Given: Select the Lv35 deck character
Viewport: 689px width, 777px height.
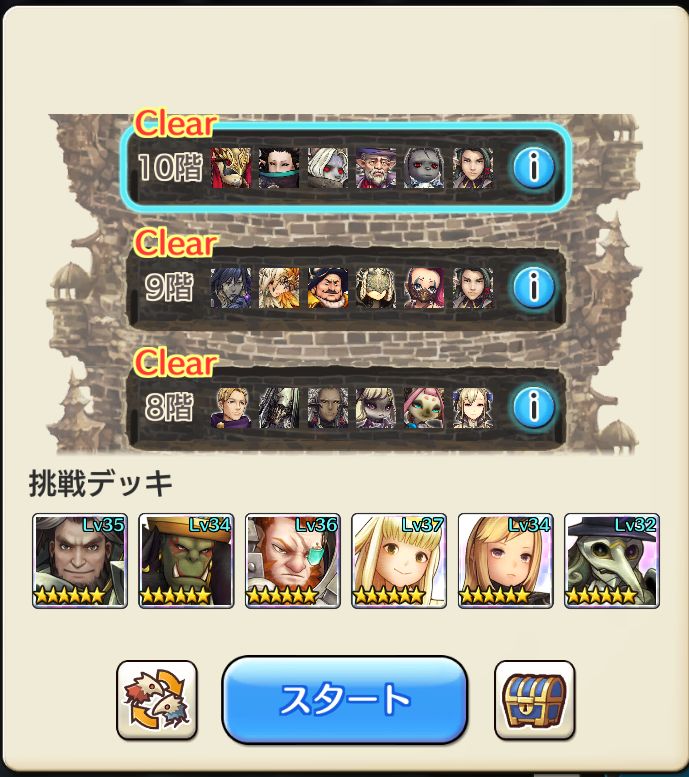Looking at the screenshot, I should pyautogui.click(x=80, y=561).
